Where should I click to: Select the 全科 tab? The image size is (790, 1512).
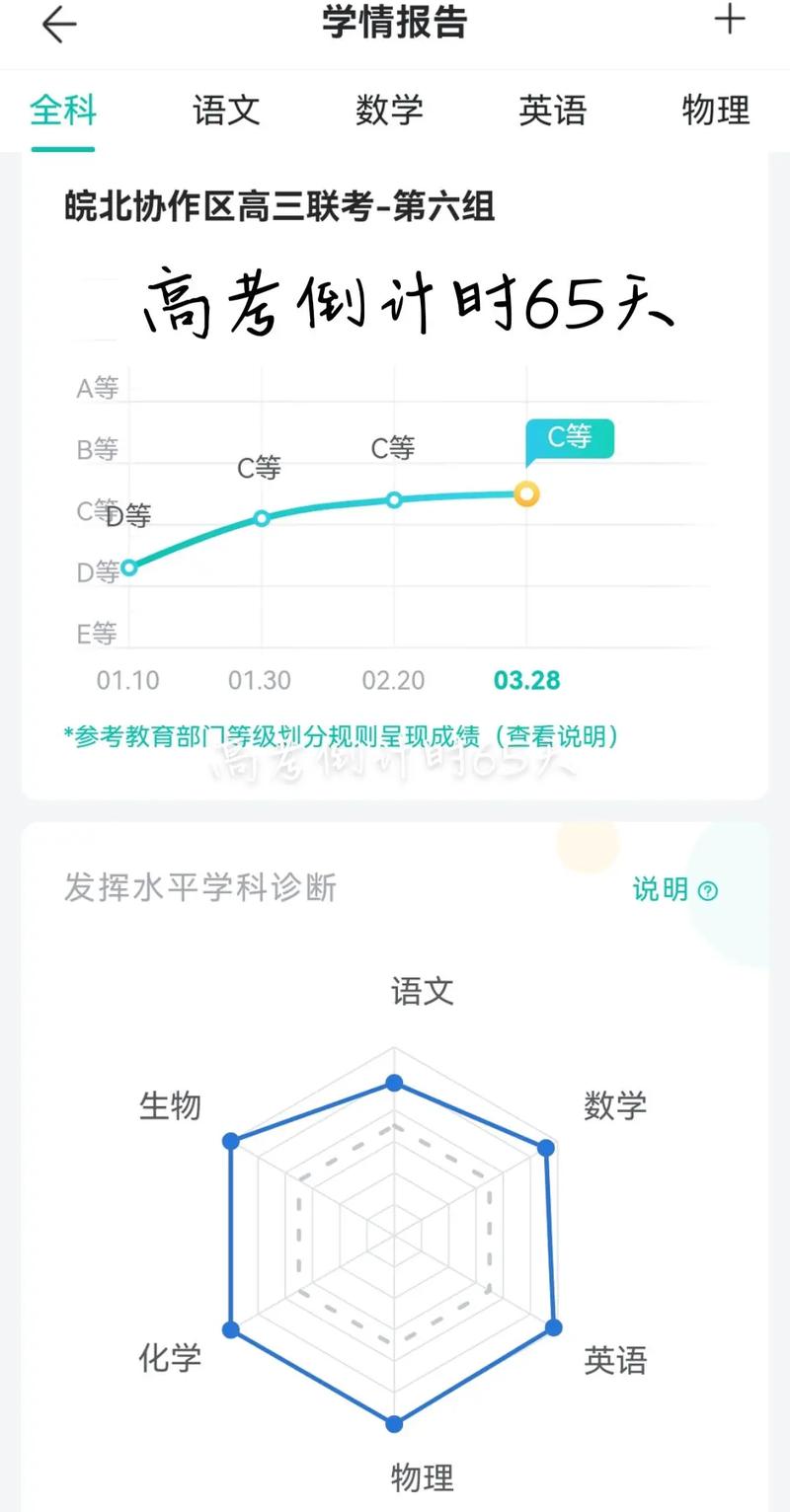coord(63,110)
